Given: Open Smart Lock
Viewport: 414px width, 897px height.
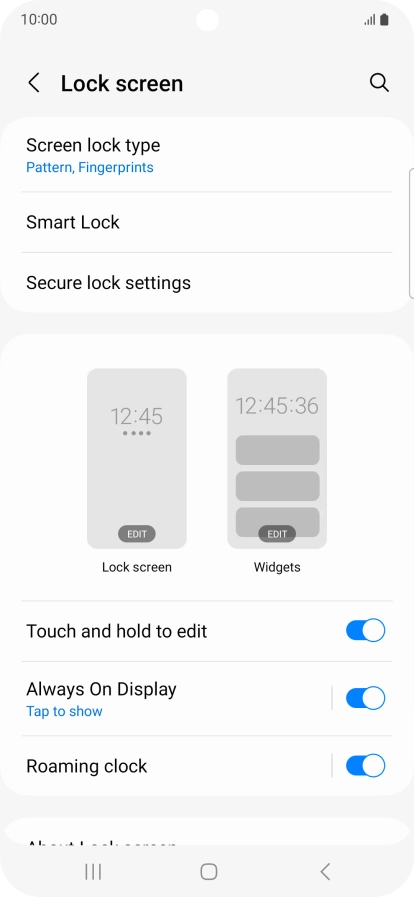Looking at the screenshot, I should 207,222.
